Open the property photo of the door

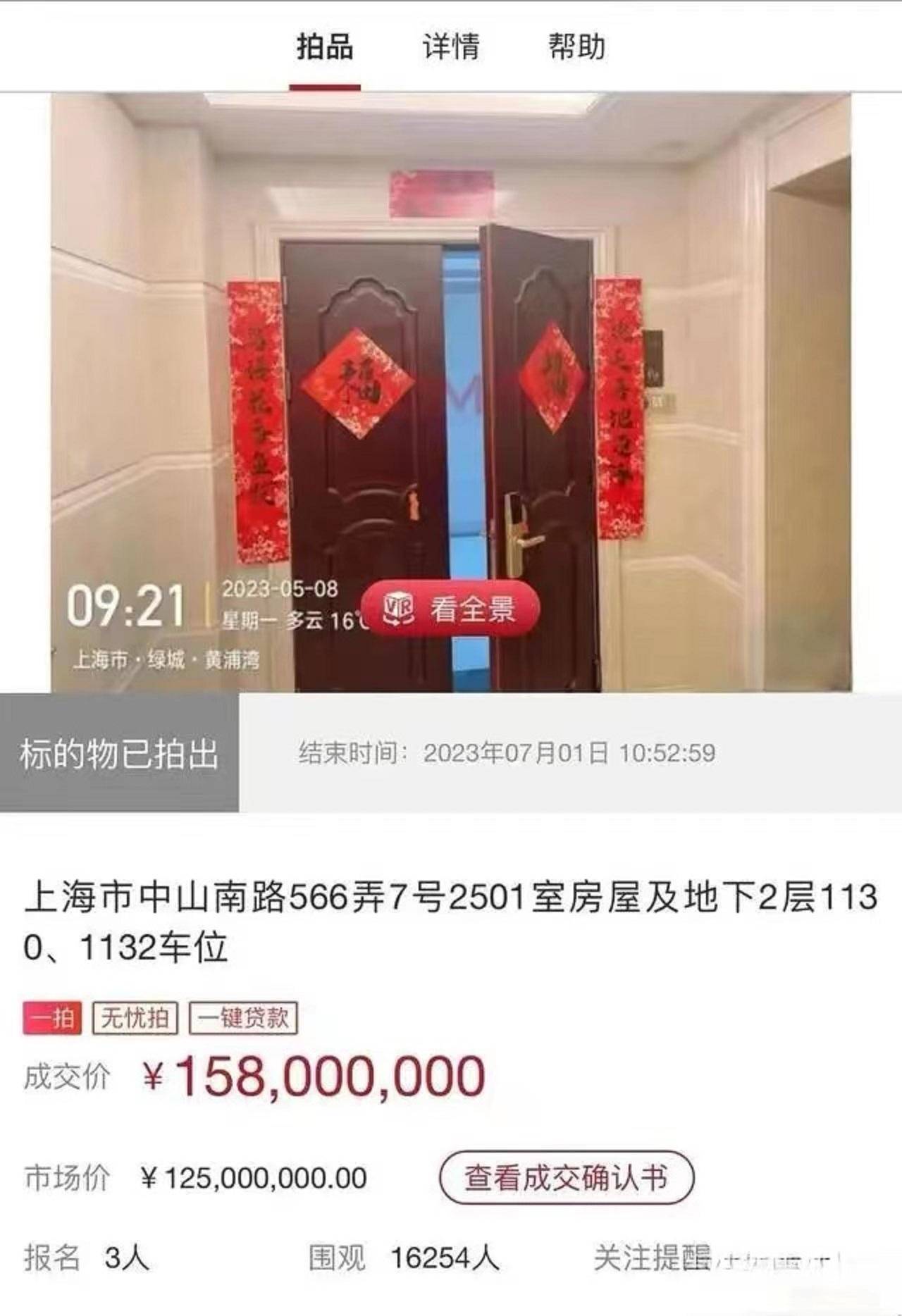(x=451, y=352)
